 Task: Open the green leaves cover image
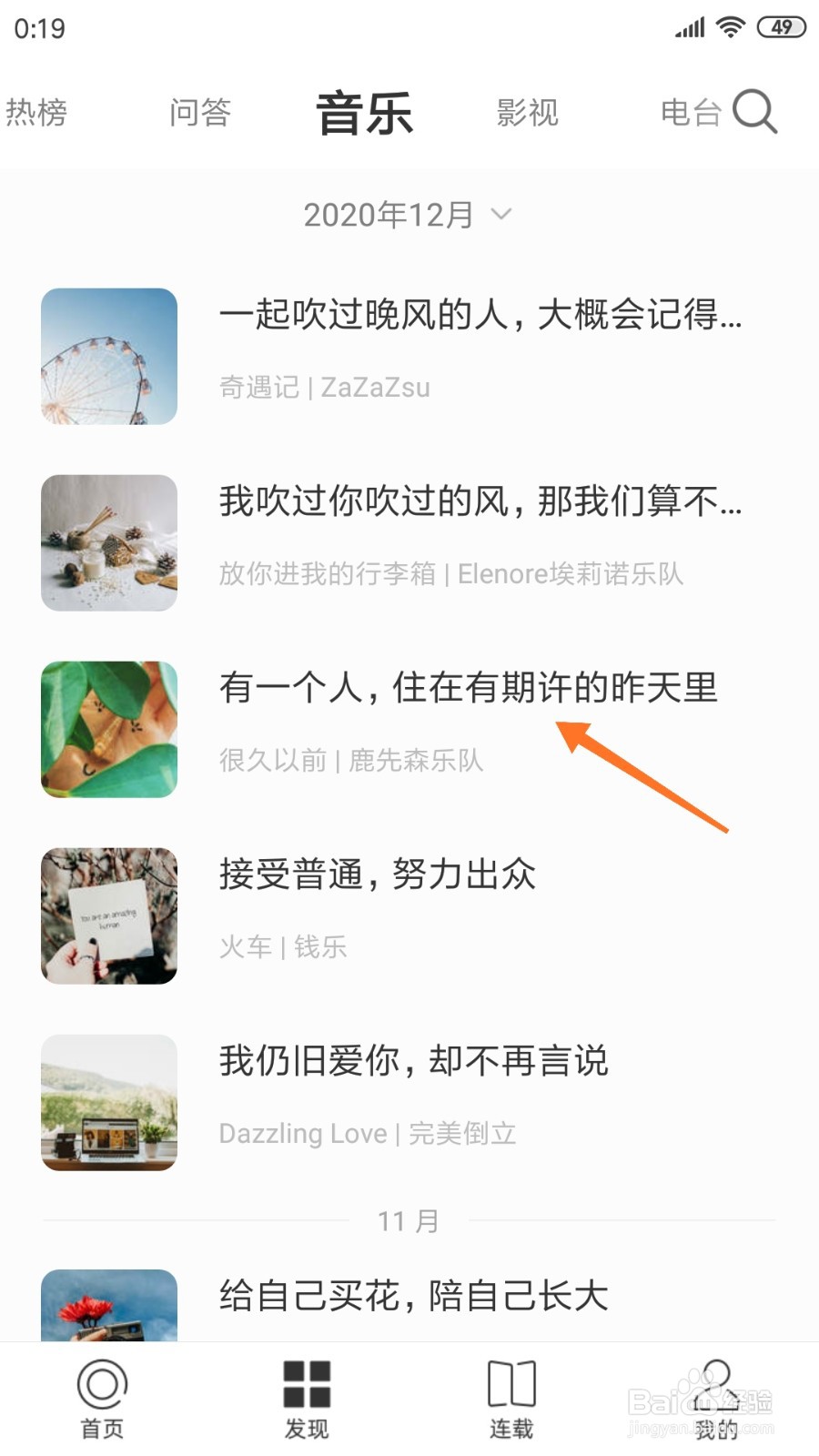click(107, 728)
